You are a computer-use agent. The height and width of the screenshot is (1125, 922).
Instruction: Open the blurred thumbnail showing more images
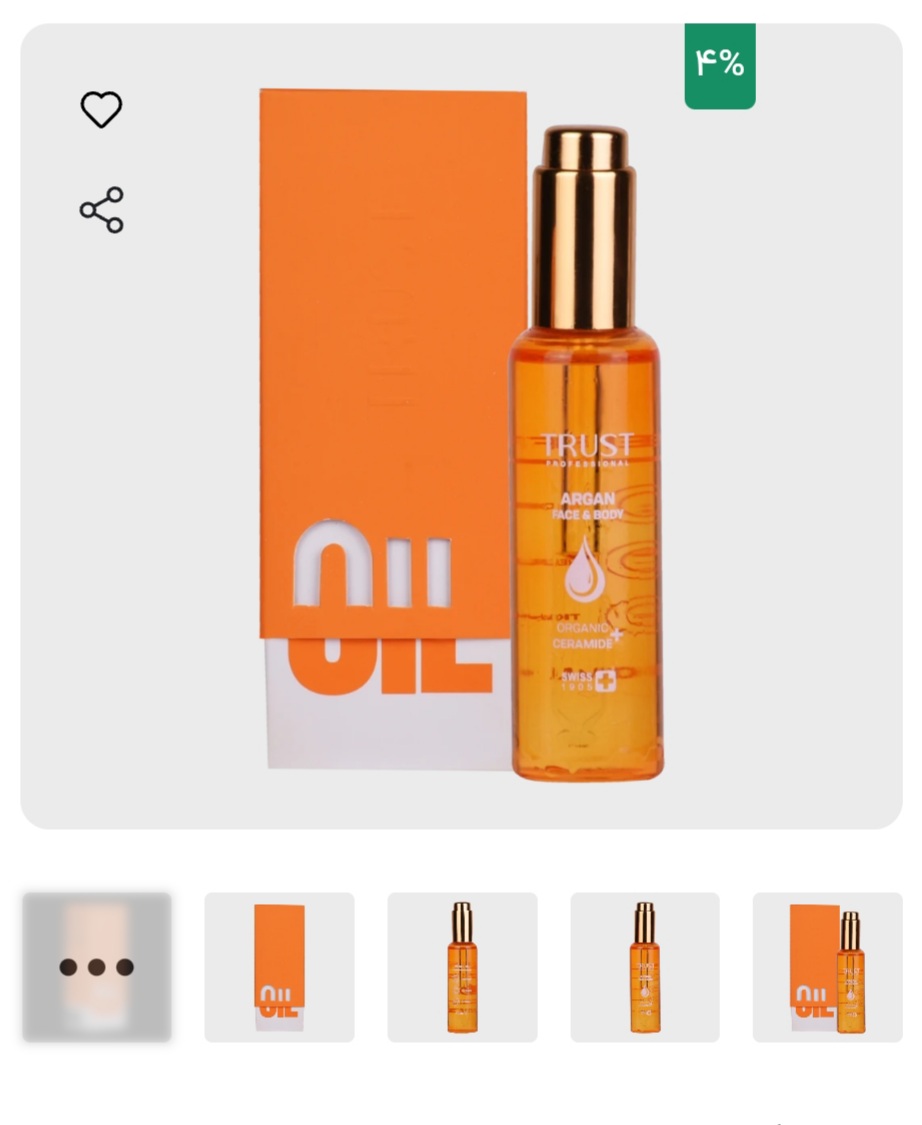(x=97, y=967)
